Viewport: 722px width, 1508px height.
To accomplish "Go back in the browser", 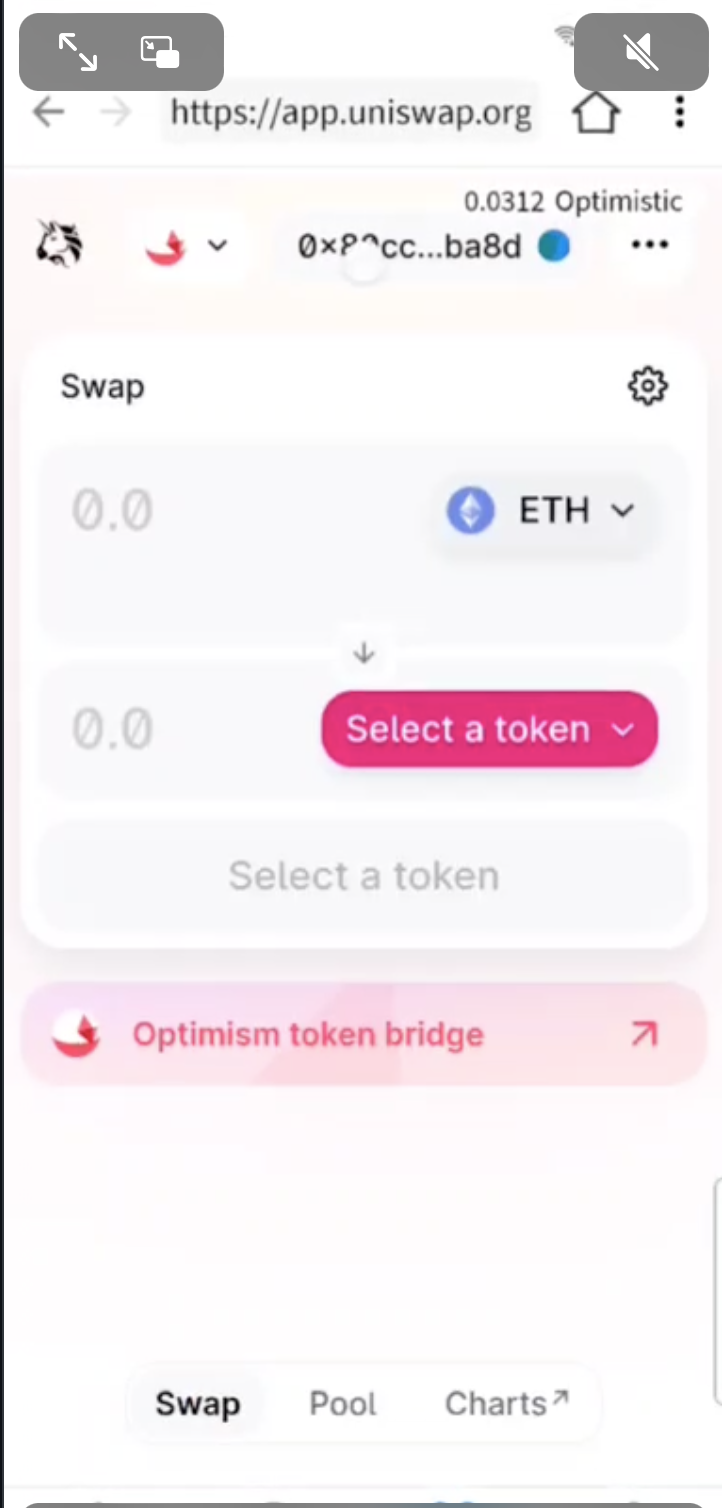I will pyautogui.click(x=48, y=112).
